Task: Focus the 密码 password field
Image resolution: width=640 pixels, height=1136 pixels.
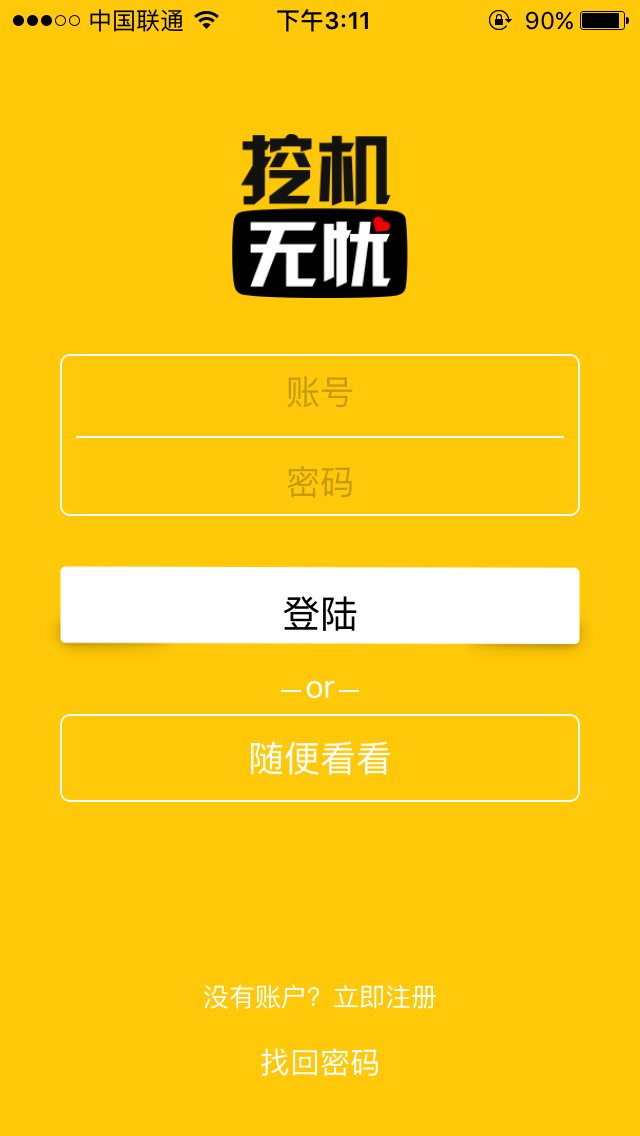Action: (x=320, y=477)
